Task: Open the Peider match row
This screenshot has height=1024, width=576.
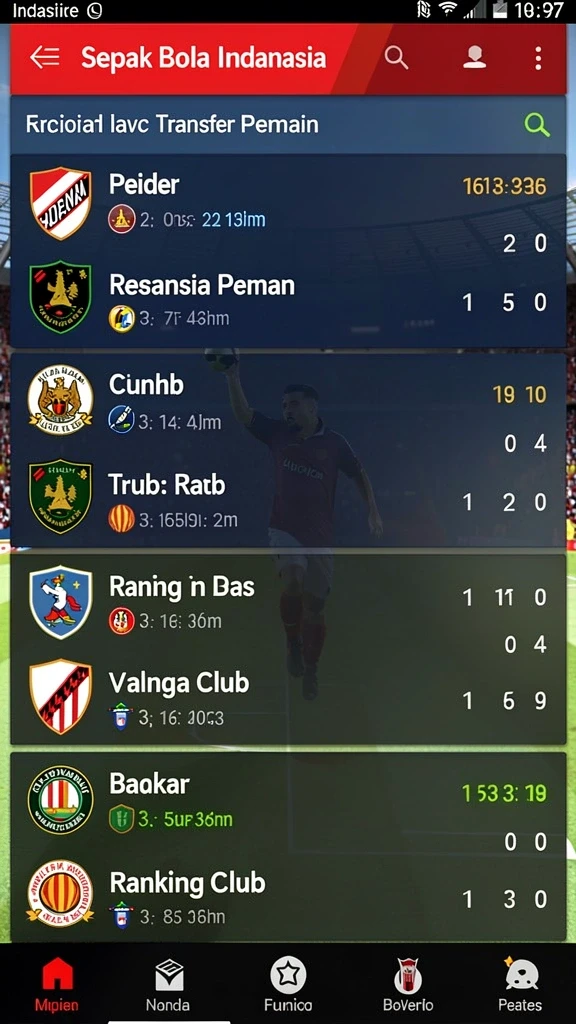Action: click(x=288, y=203)
